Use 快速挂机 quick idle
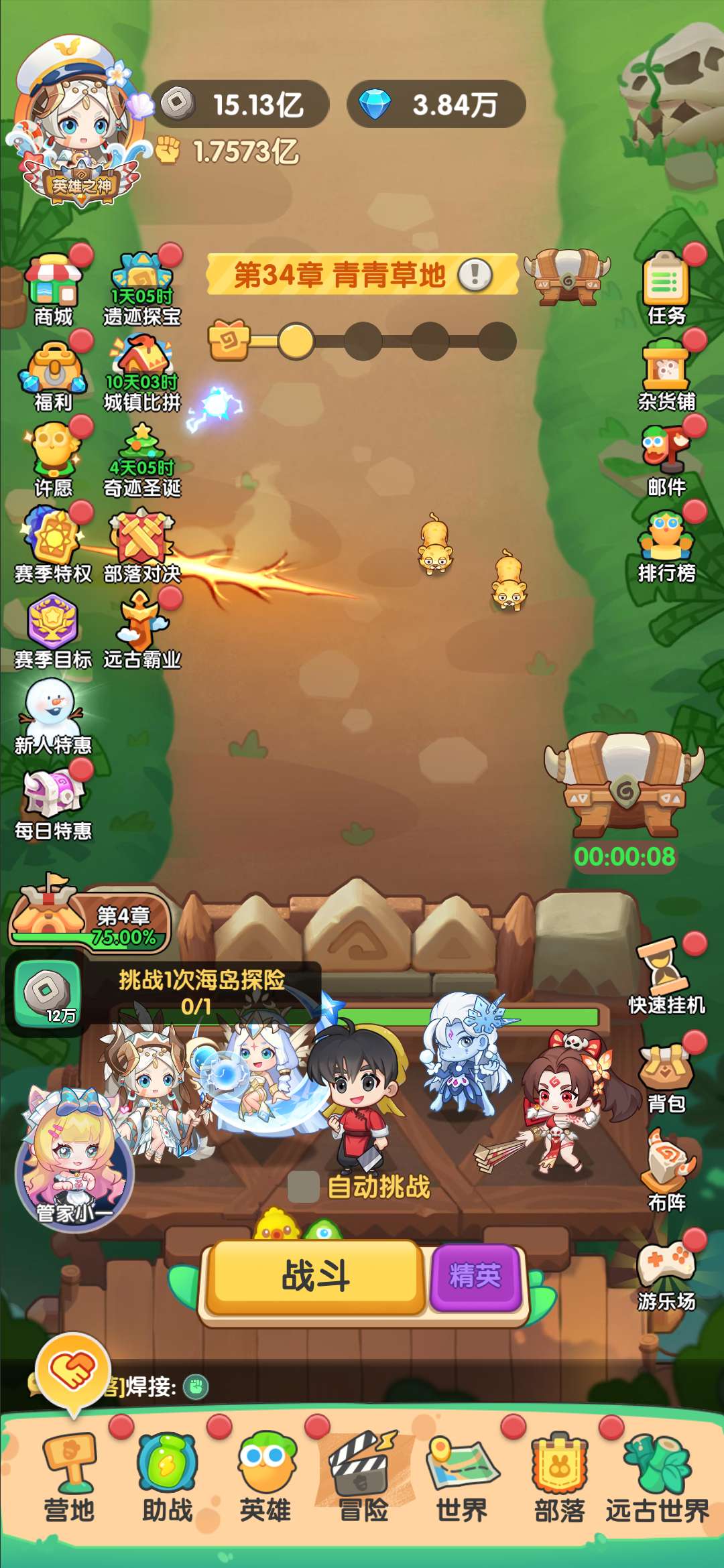724x1568 pixels. 666,977
